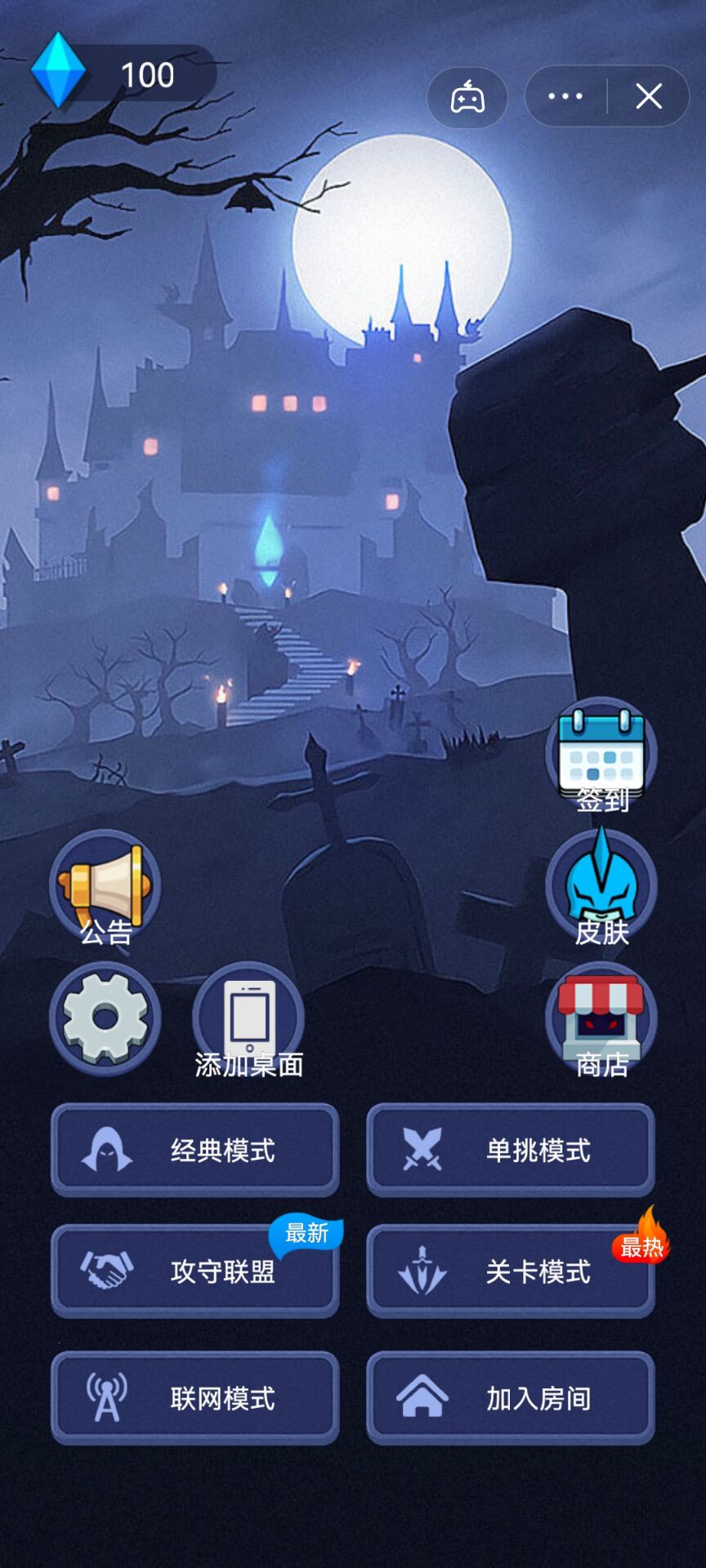Start 经典模式 classic mode
Screen dimensions: 706x1568
(x=195, y=1150)
